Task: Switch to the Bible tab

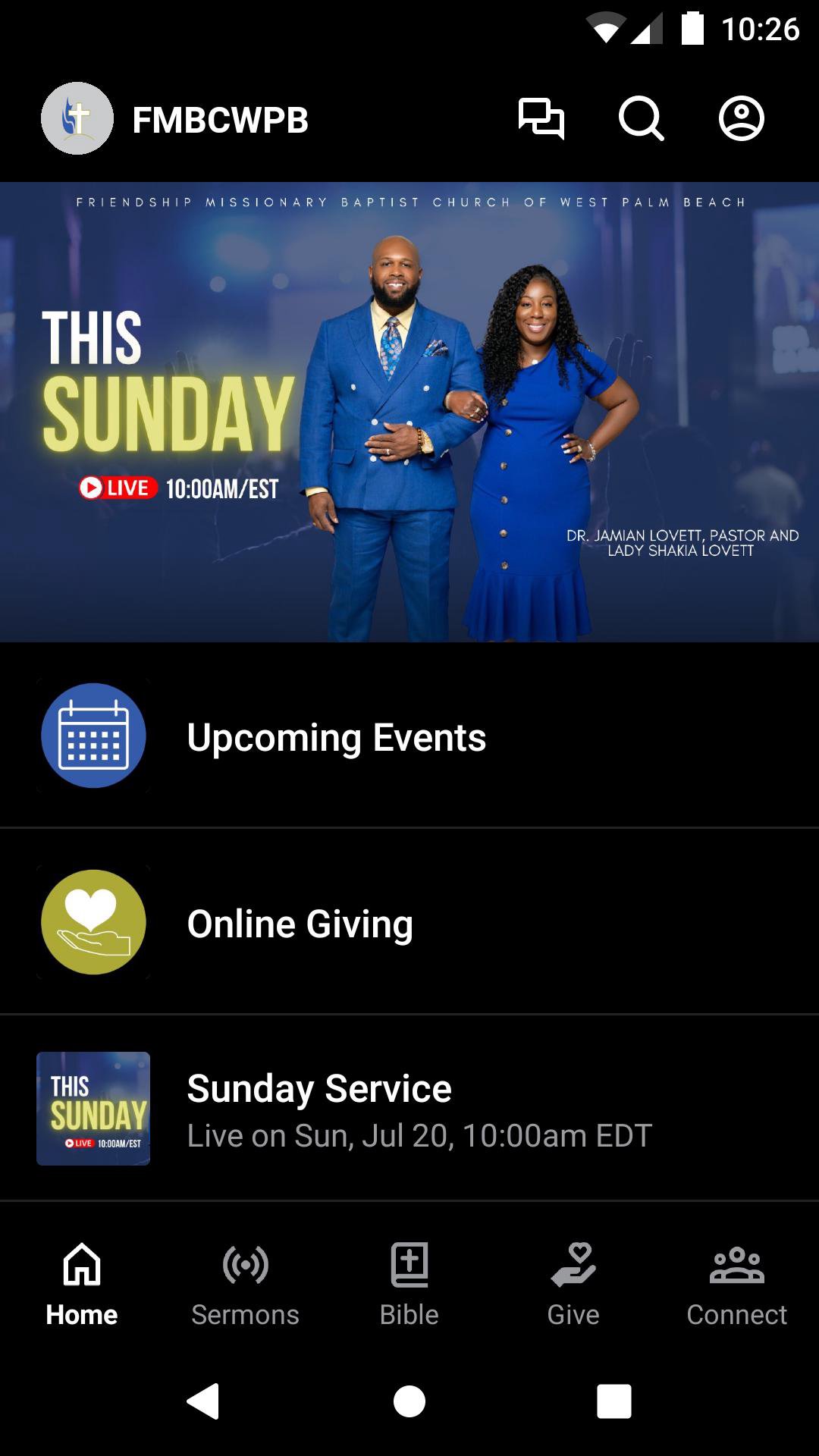Action: click(409, 1282)
